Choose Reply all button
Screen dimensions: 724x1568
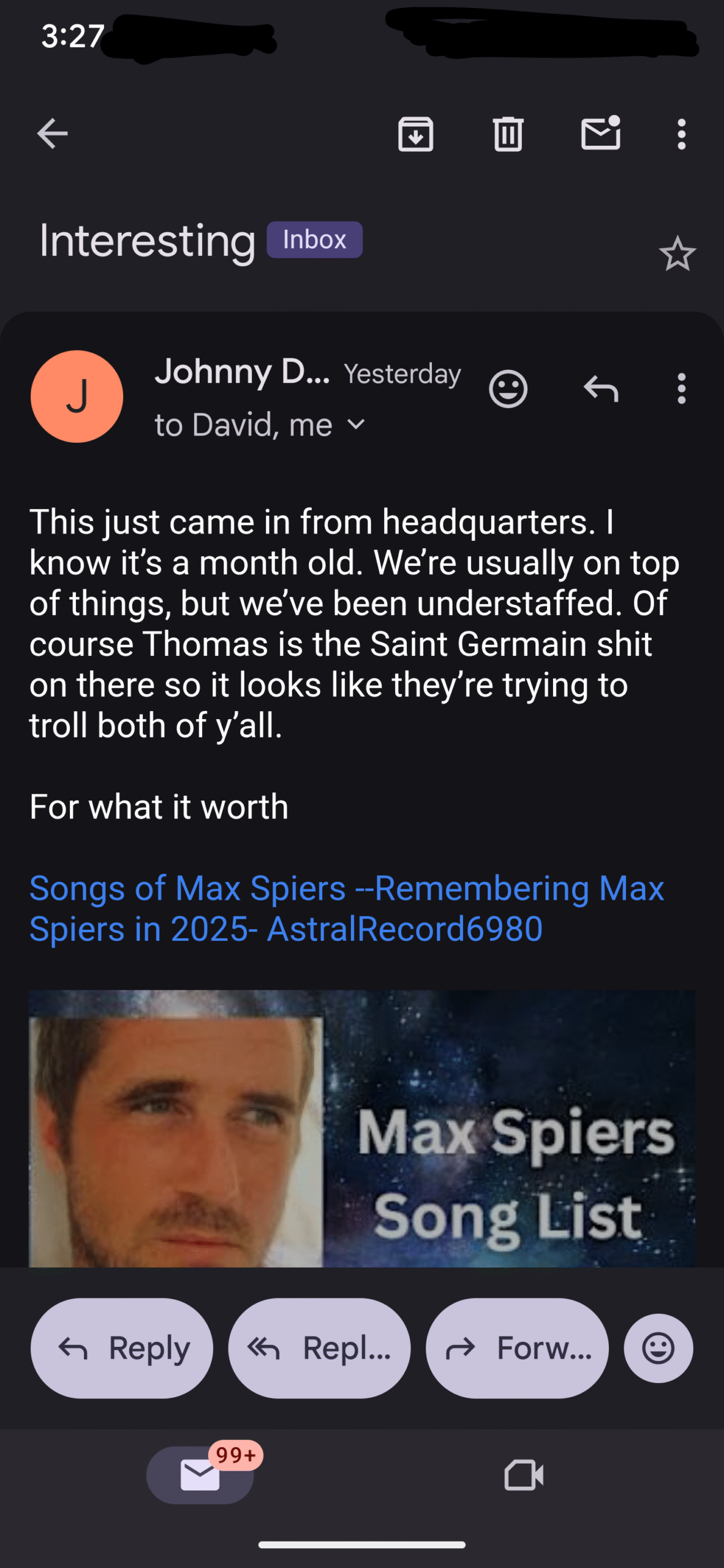[x=319, y=1348]
